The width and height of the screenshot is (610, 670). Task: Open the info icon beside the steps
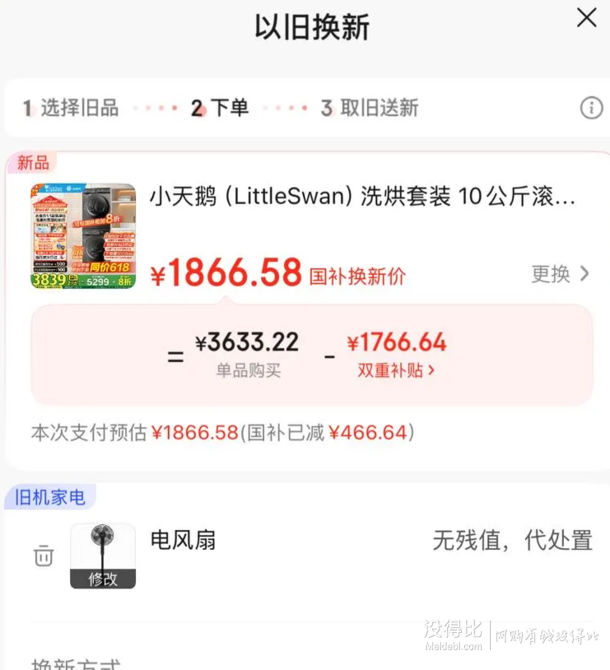pos(591,108)
